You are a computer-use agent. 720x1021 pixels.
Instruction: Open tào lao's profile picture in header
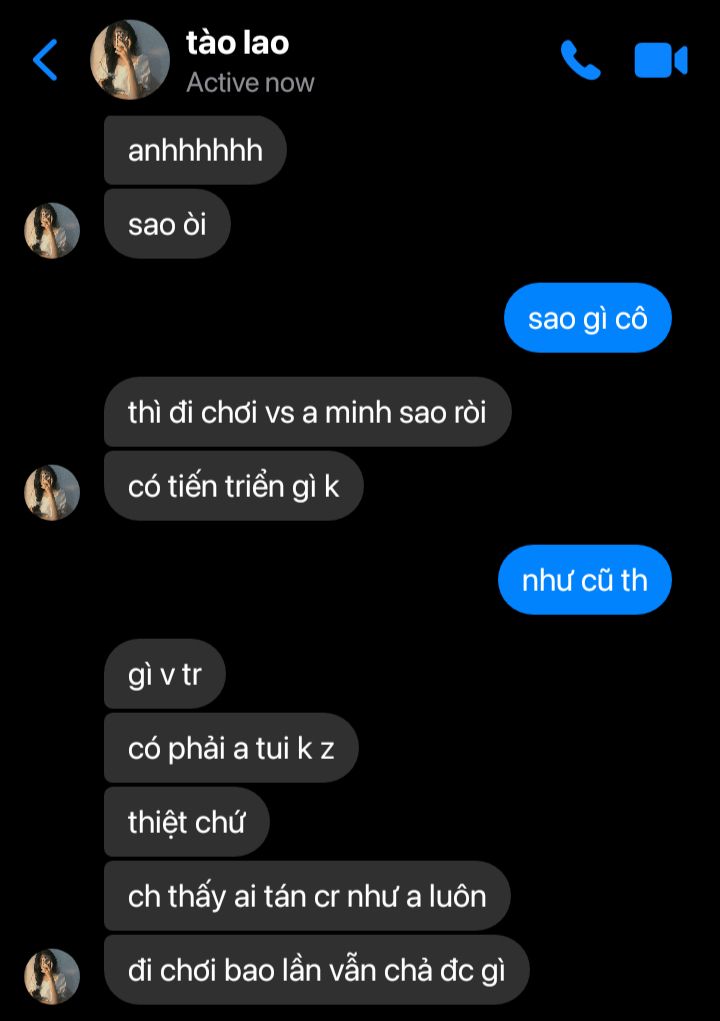[130, 60]
